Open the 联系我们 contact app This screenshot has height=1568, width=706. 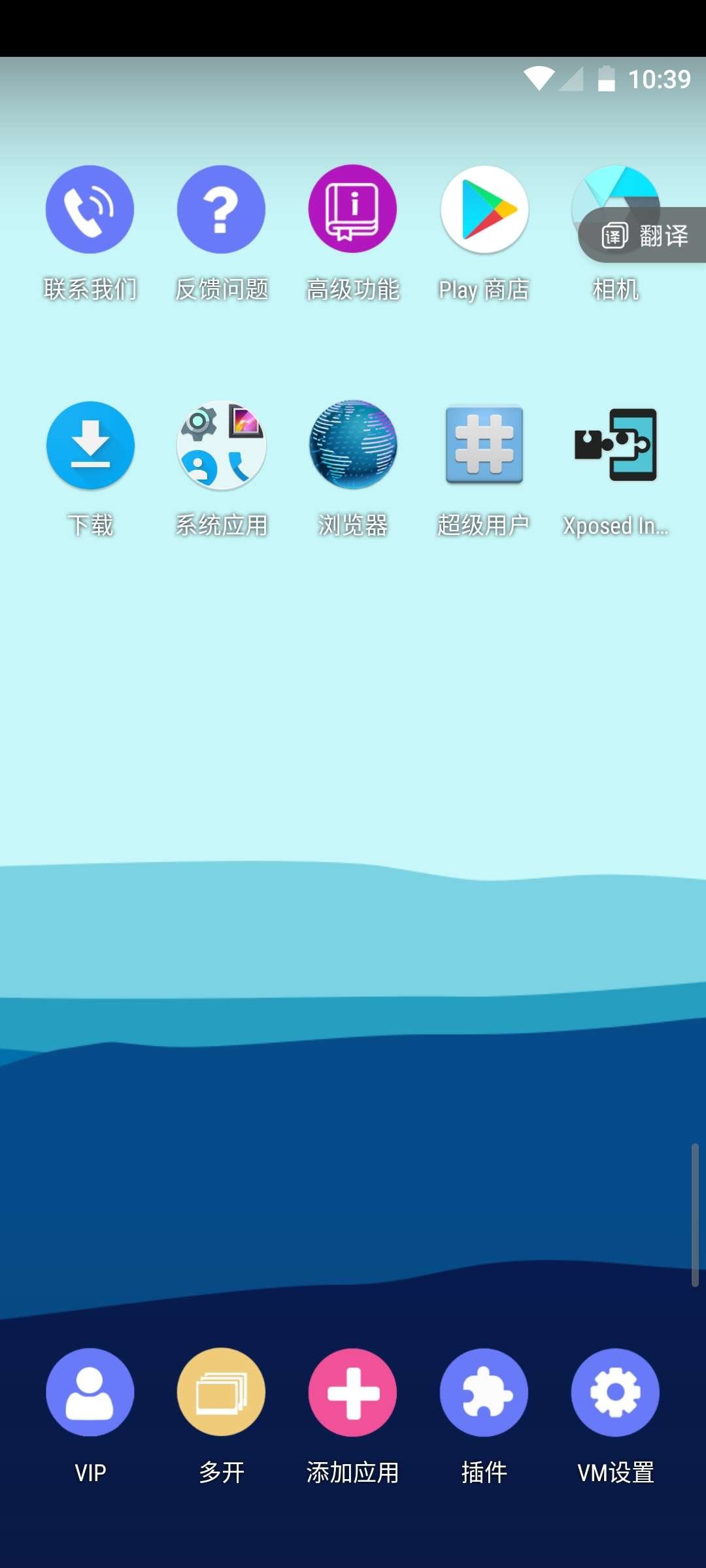(90, 209)
